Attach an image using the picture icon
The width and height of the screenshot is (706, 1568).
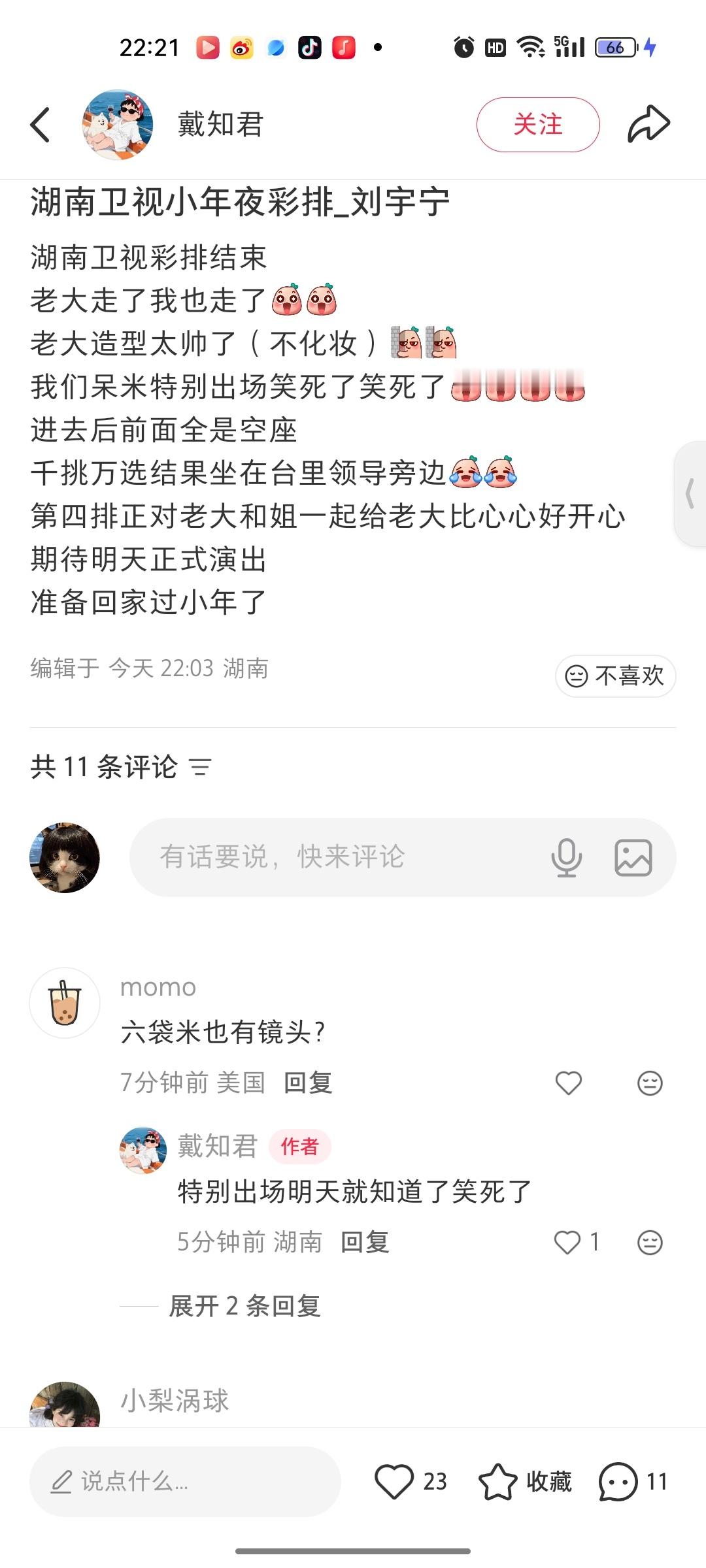(631, 857)
